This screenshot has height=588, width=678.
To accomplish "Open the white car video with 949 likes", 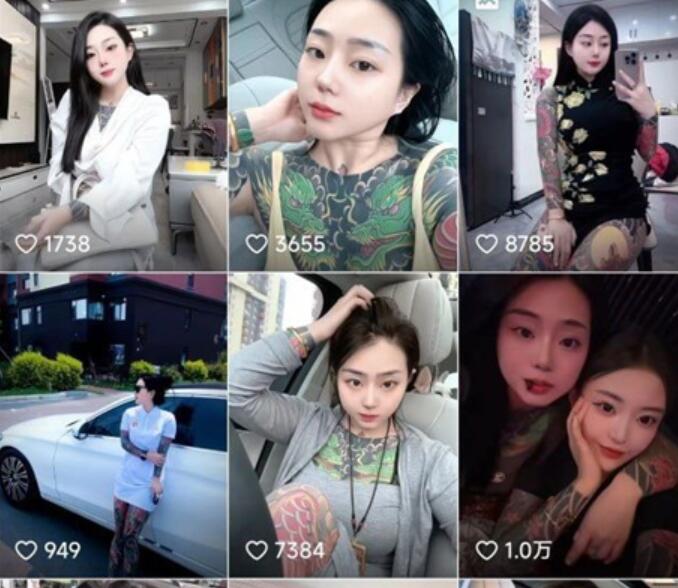I will [x=113, y=425].
